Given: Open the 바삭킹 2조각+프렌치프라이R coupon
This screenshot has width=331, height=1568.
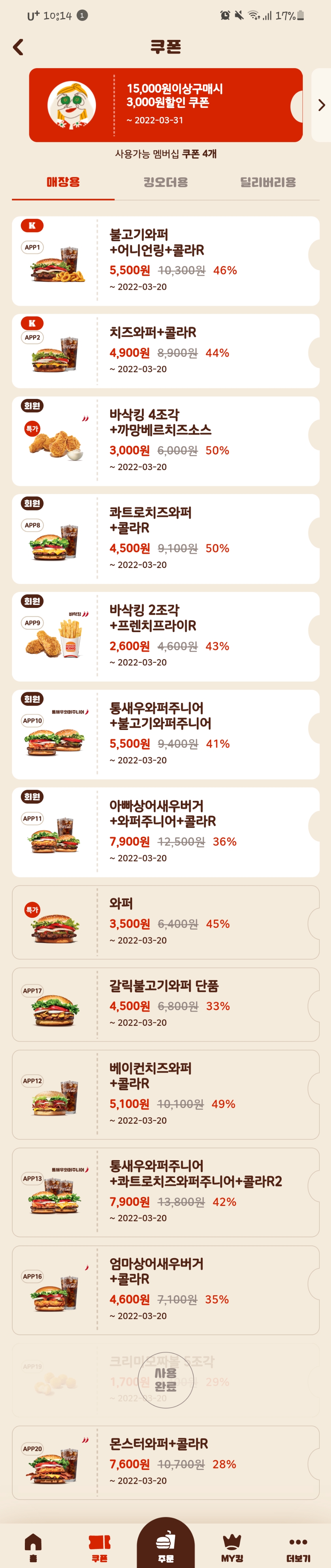Looking at the screenshot, I should click(165, 636).
